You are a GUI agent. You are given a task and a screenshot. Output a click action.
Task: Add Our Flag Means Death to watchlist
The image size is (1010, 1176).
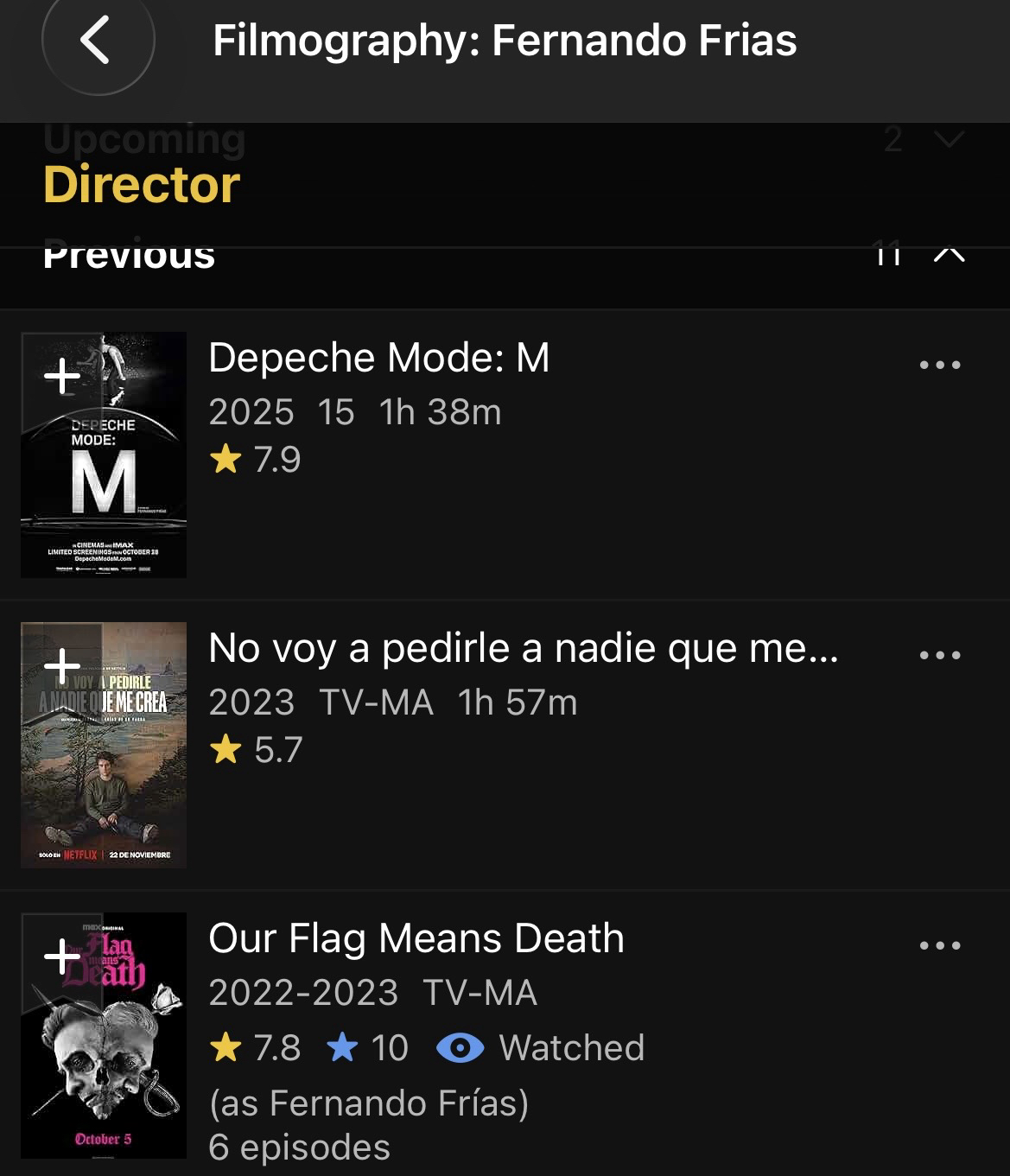[x=62, y=956]
